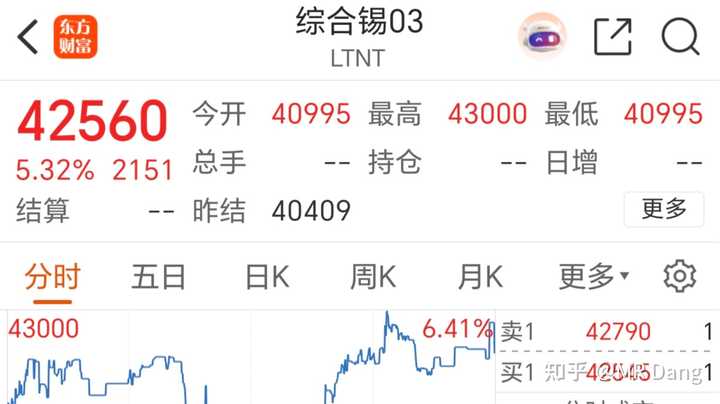This screenshot has height=404, width=720.
Task: Tap the 更多 button beside 昨结
Action: coord(664,210)
